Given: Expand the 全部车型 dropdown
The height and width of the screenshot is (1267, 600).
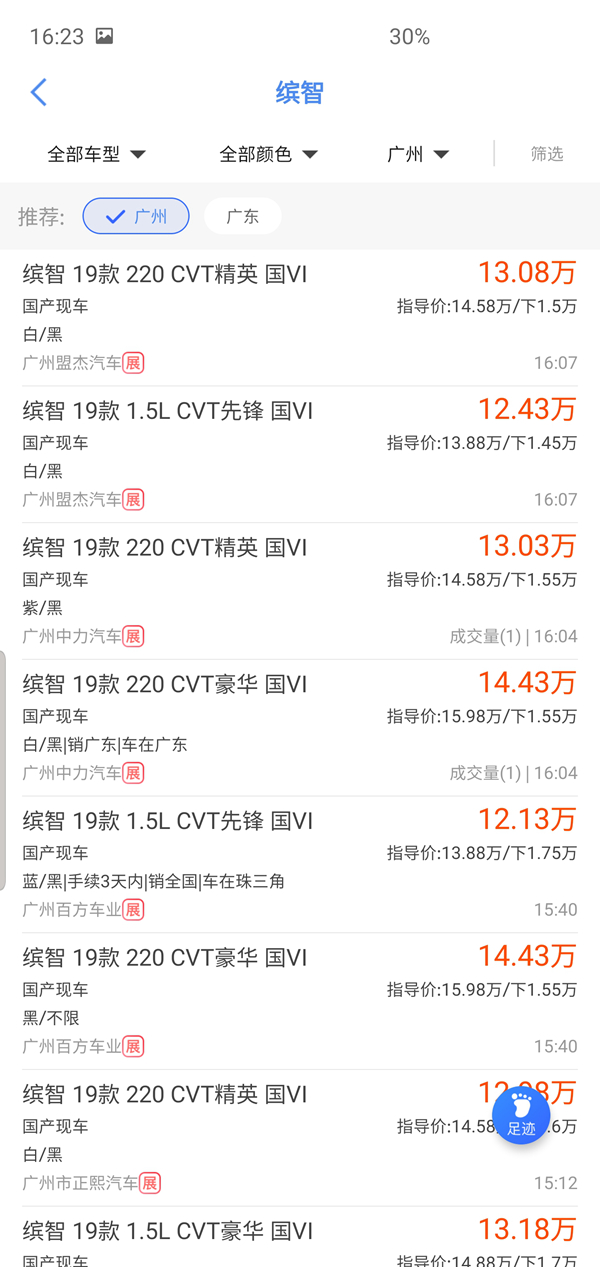Looking at the screenshot, I should tap(97, 154).
